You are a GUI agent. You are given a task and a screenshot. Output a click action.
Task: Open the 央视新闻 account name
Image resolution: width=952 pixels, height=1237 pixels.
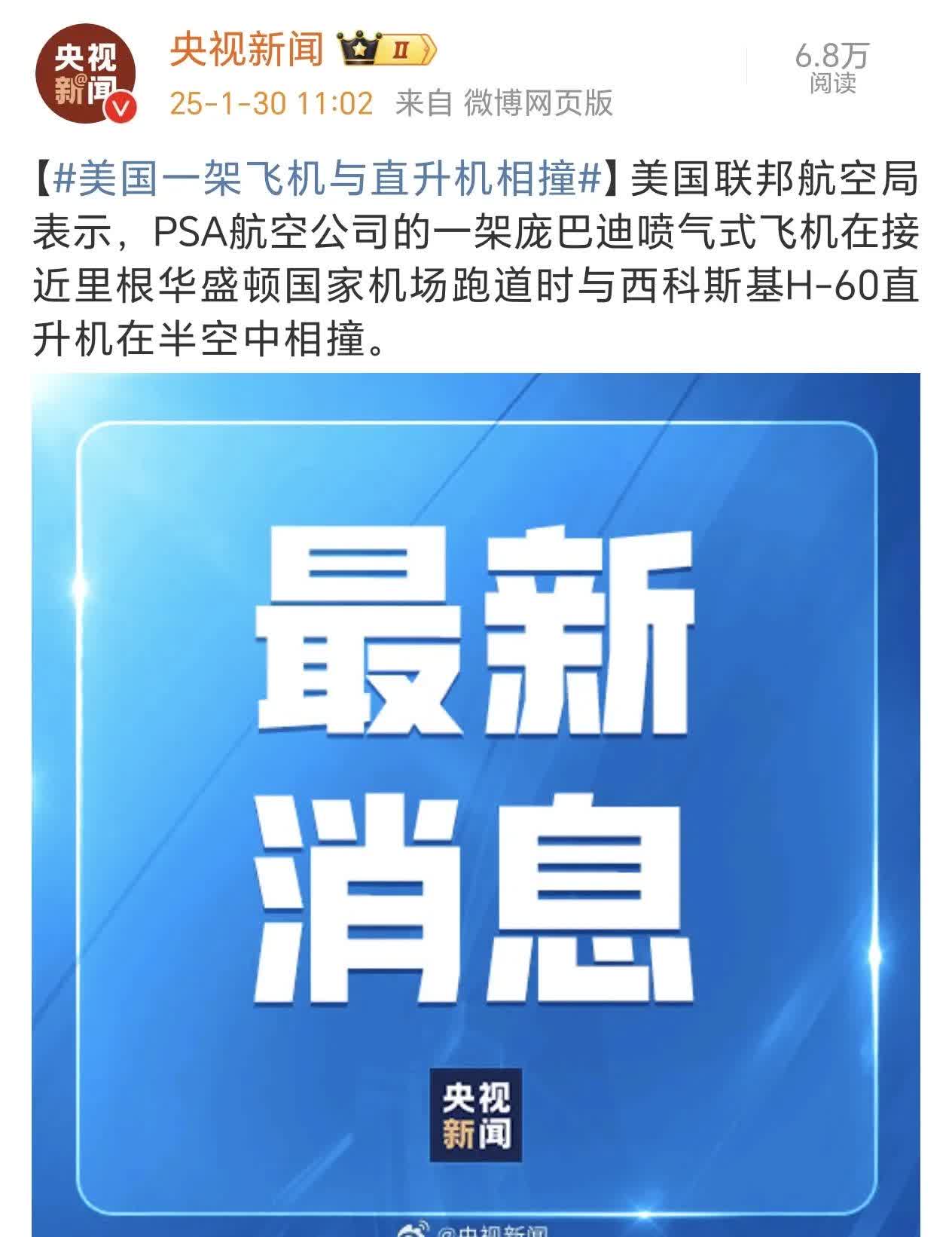coord(246,50)
